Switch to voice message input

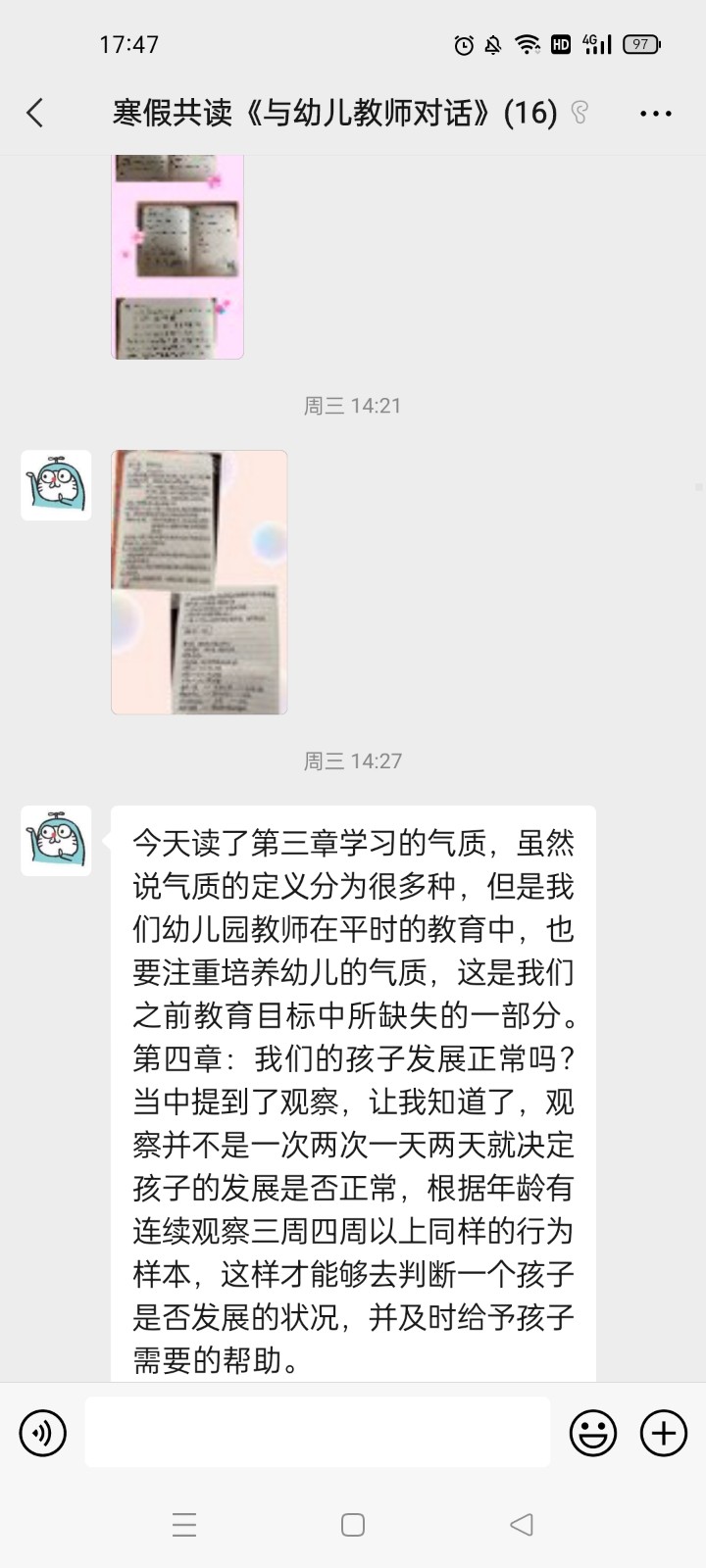(43, 1433)
